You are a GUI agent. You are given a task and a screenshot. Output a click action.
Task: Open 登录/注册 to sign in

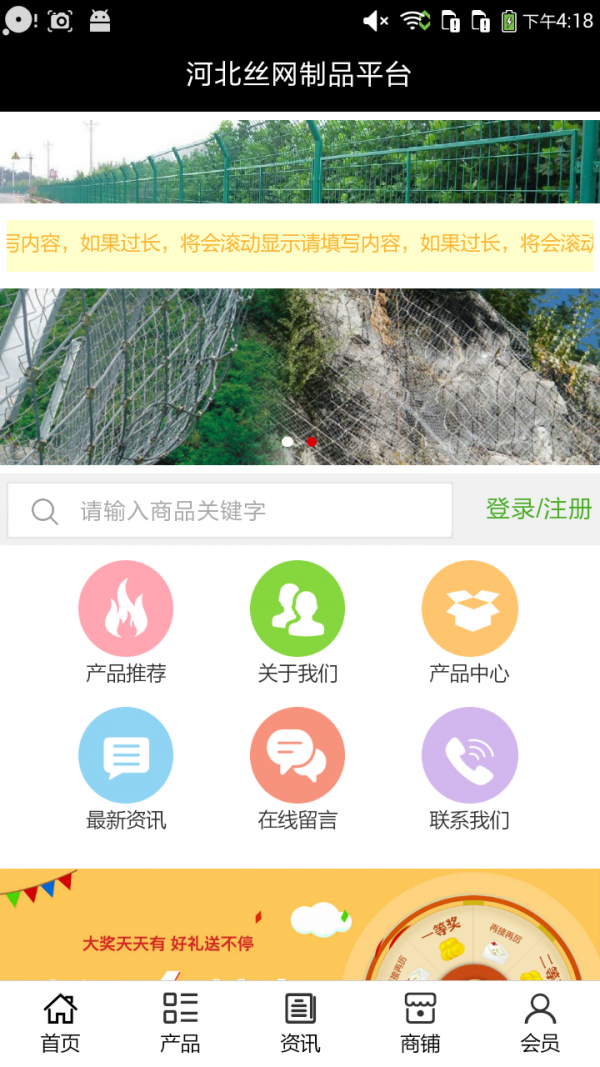point(538,509)
